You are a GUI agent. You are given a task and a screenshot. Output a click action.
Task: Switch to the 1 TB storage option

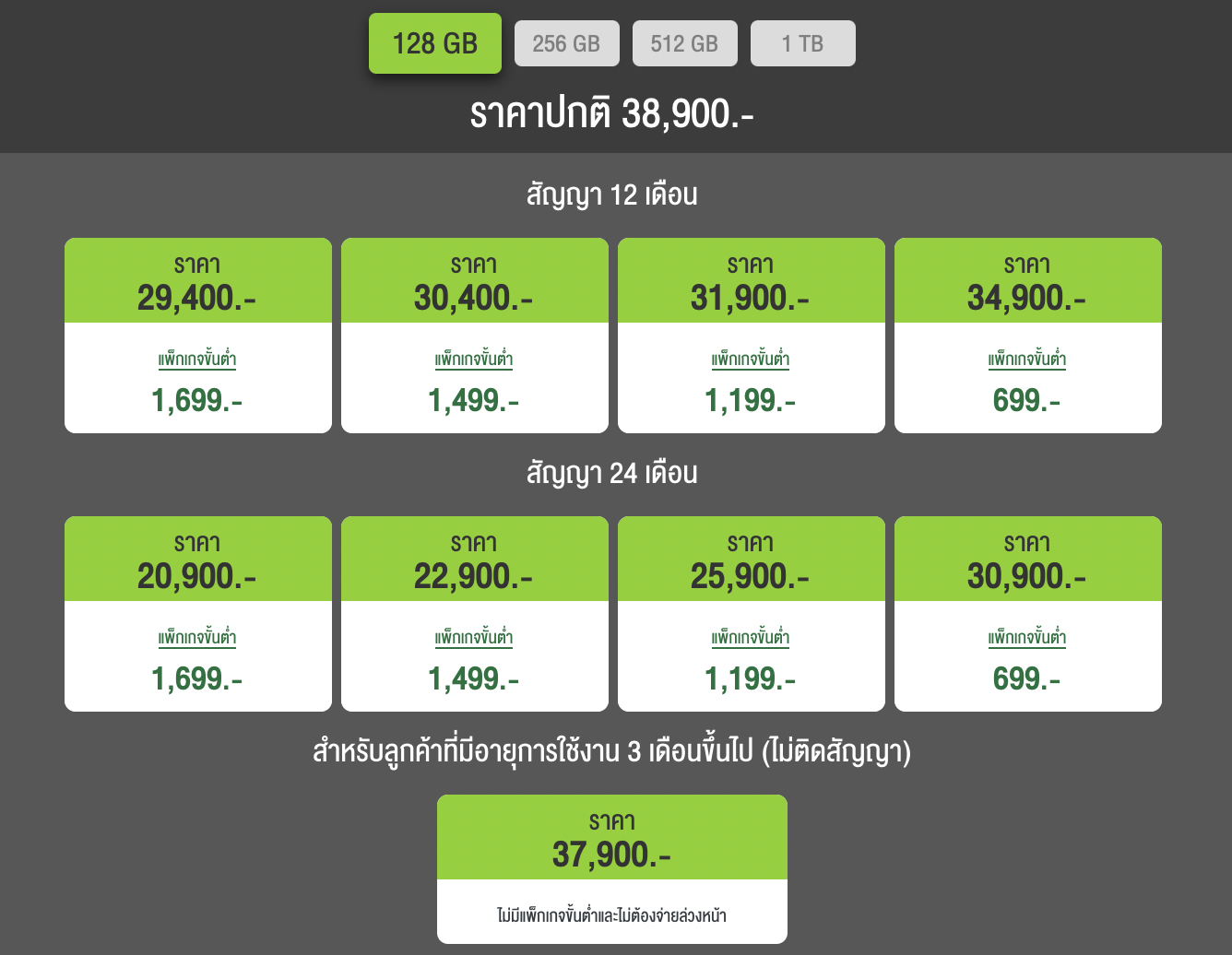pyautogui.click(x=802, y=43)
